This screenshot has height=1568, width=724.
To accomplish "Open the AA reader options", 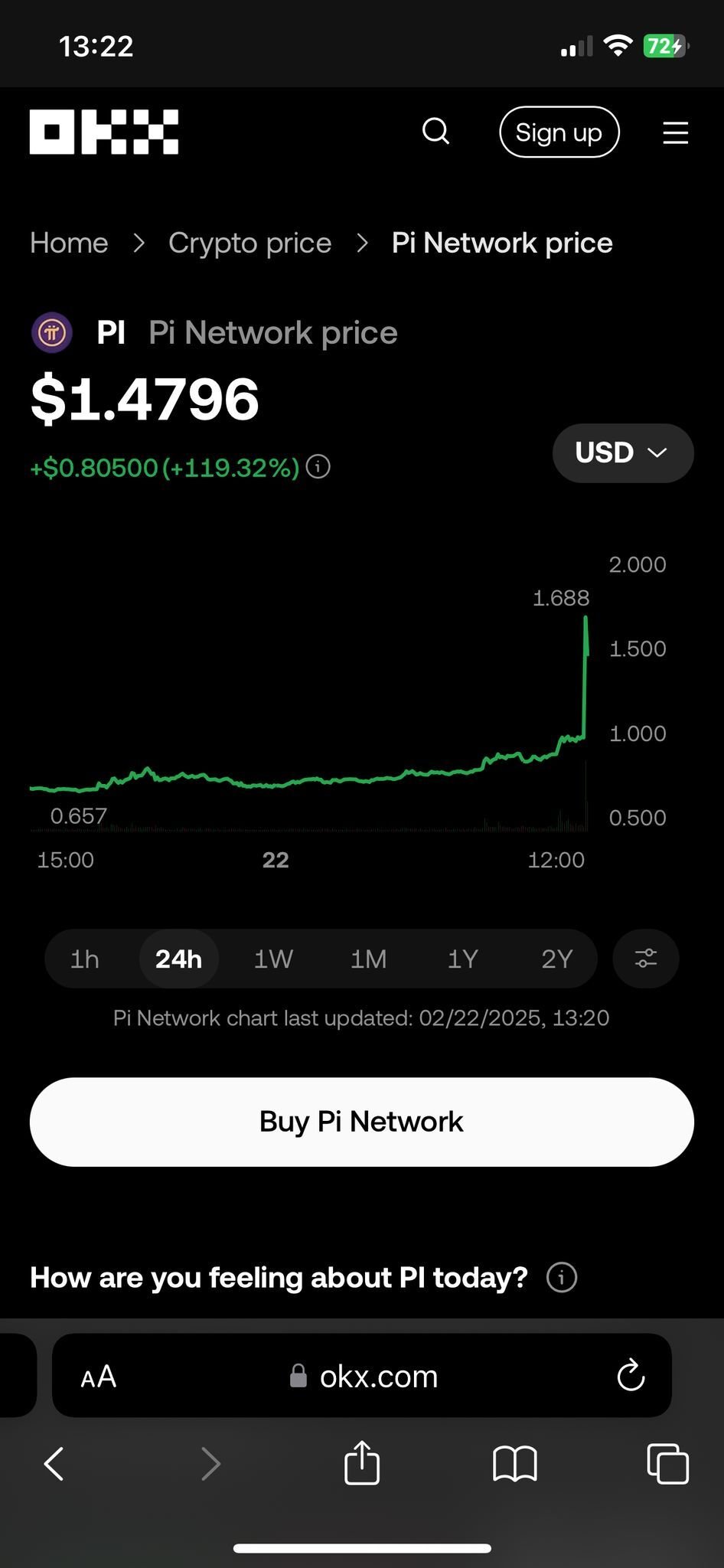I will 99,1377.
